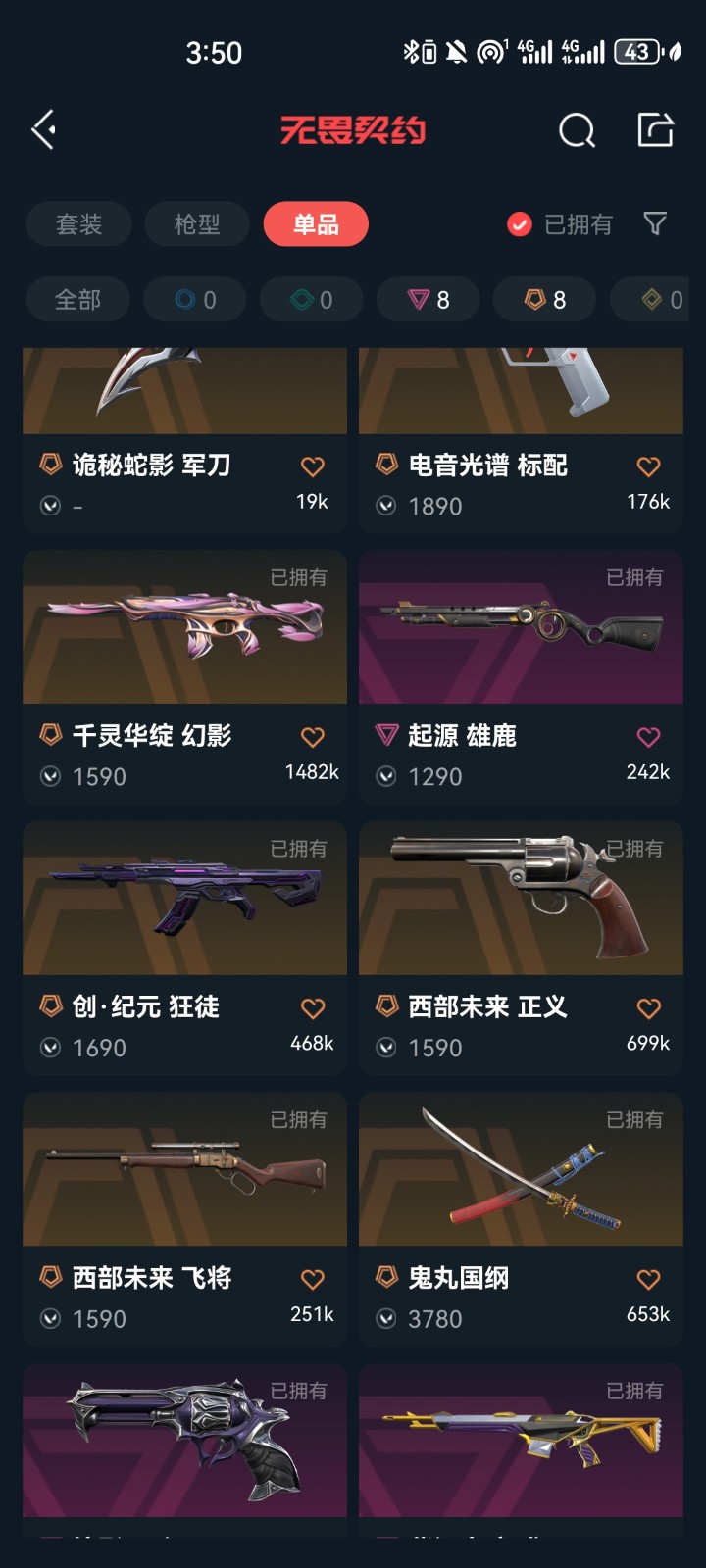This screenshot has width=706, height=1568.
Task: Go back using the top-left arrow
Action: [x=43, y=129]
